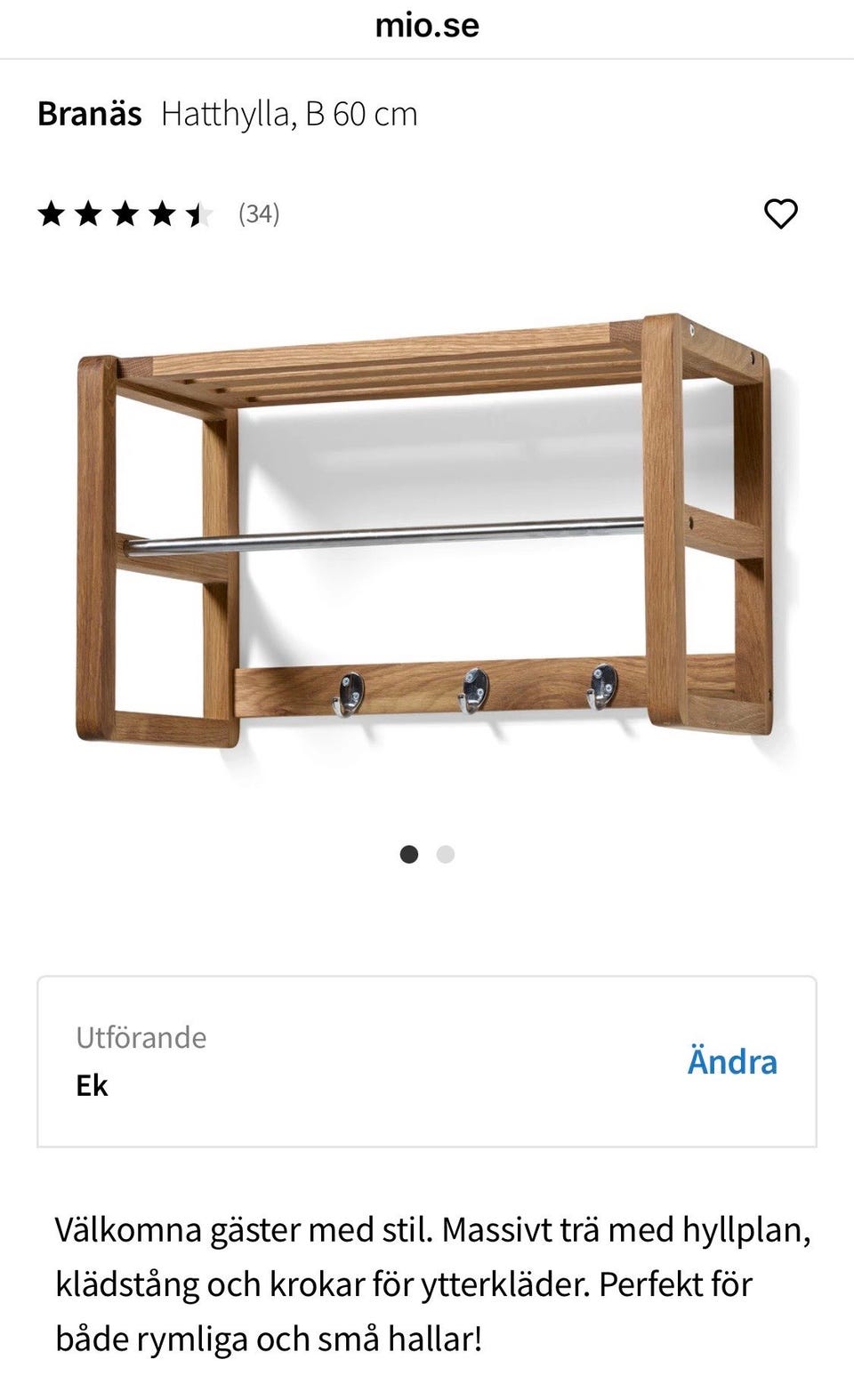Open variant options under Utförande
This screenshot has height=1400, width=854.
point(732,1062)
